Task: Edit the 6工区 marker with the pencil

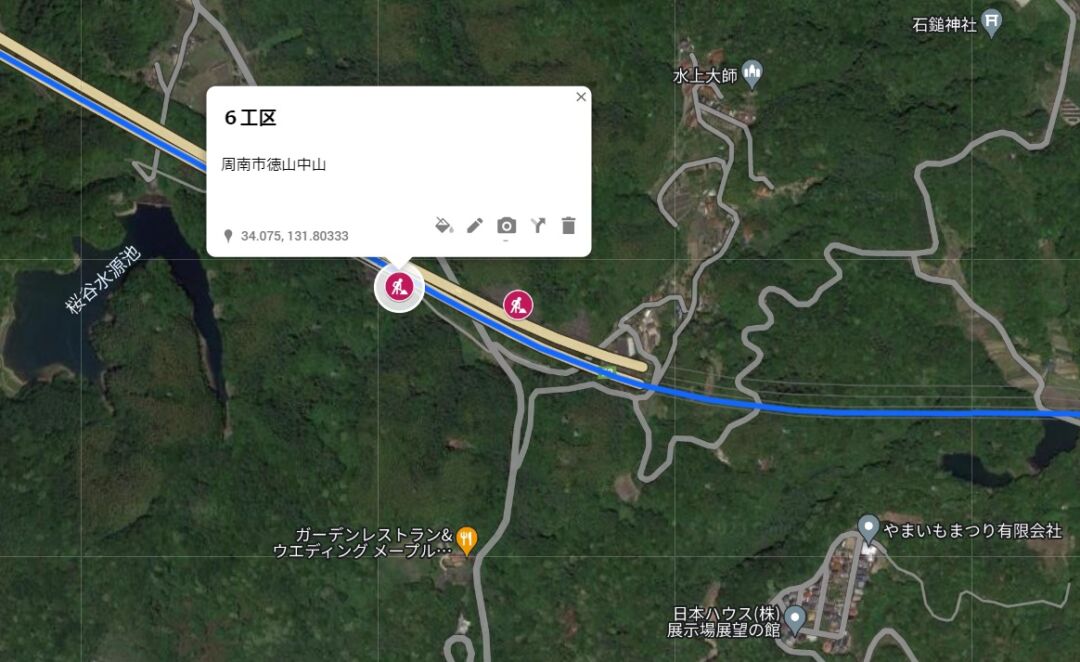Action: coord(475,225)
